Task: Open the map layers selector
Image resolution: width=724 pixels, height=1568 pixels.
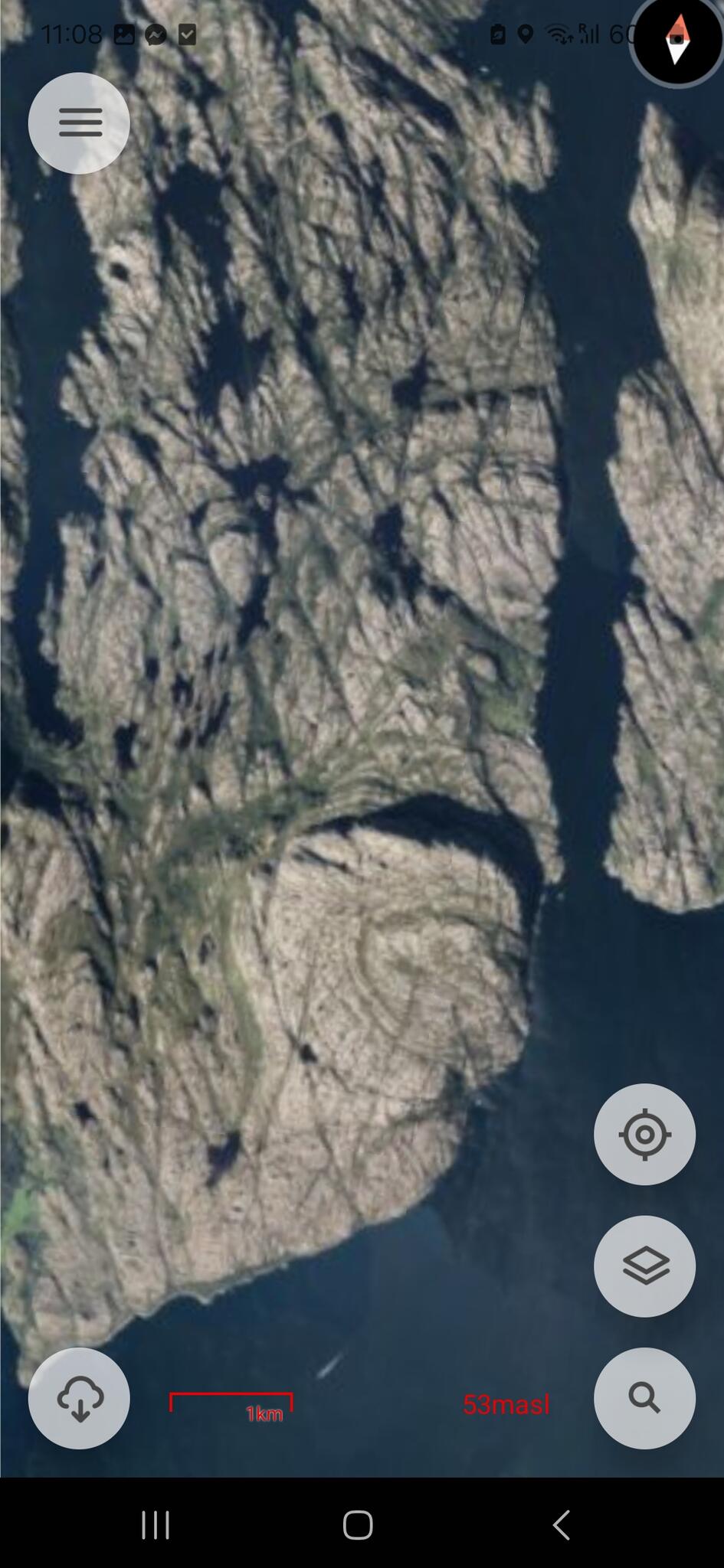Action: [x=644, y=1266]
